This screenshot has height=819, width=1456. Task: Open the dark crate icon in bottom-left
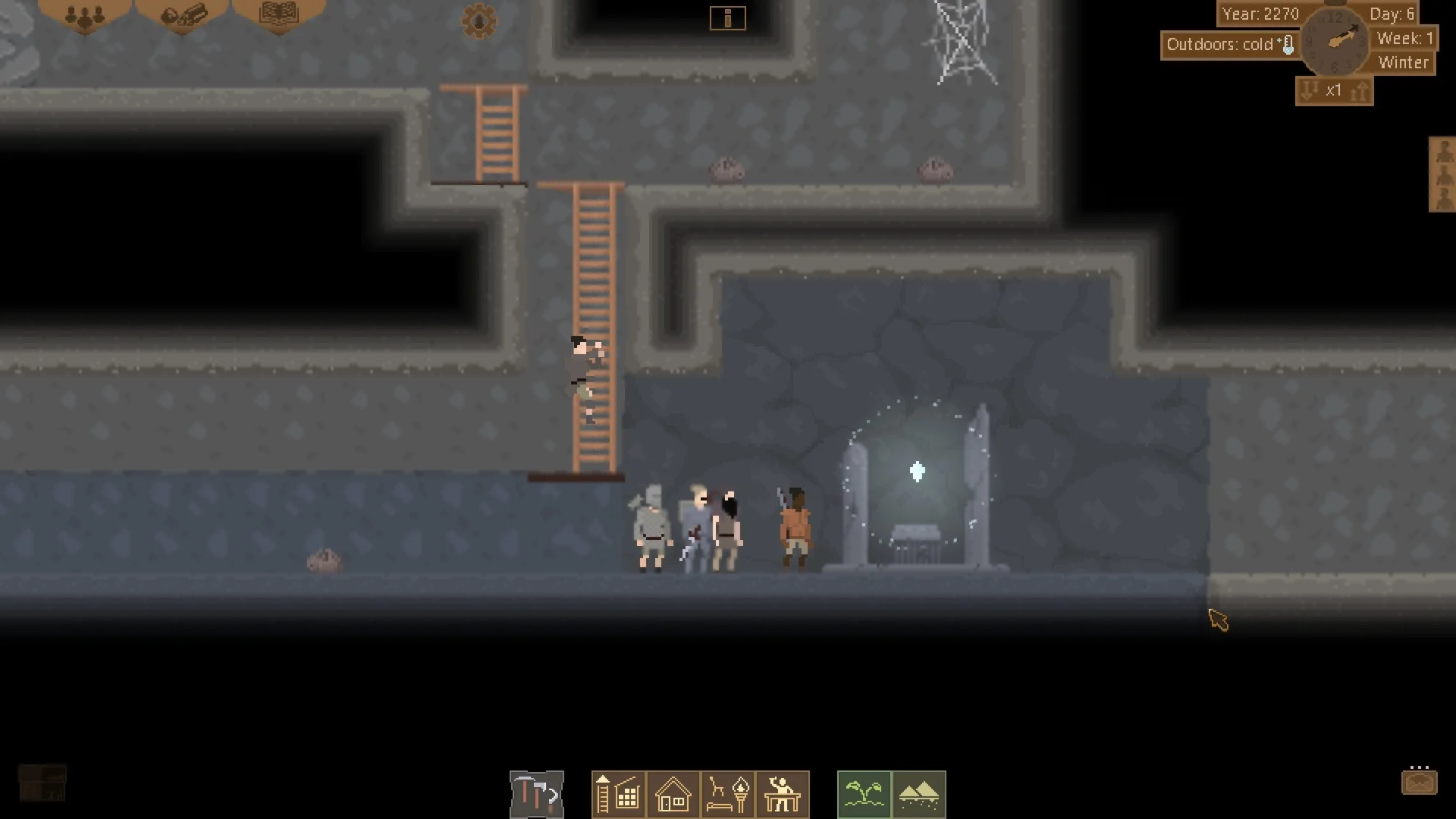[42, 783]
